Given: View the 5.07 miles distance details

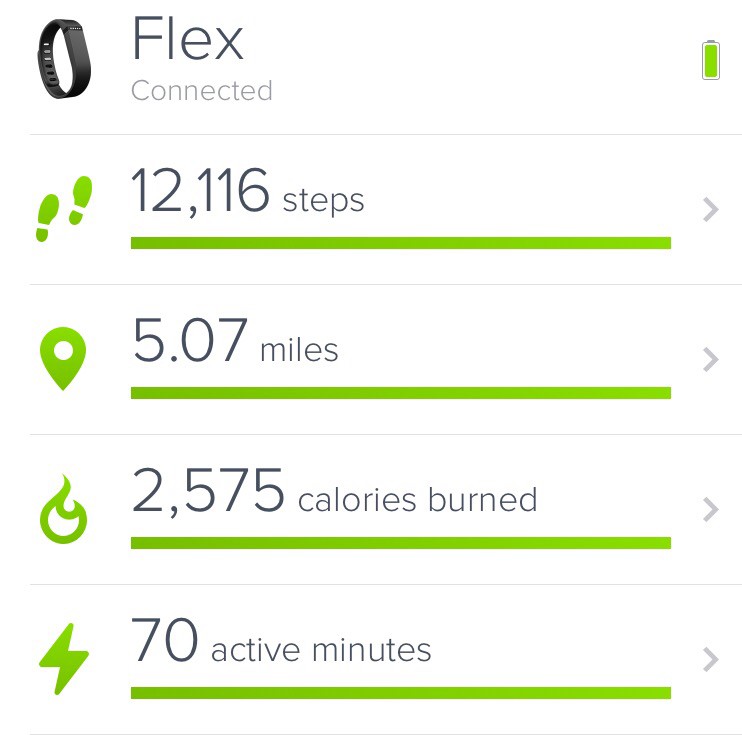Looking at the screenshot, I should [x=400, y=360].
